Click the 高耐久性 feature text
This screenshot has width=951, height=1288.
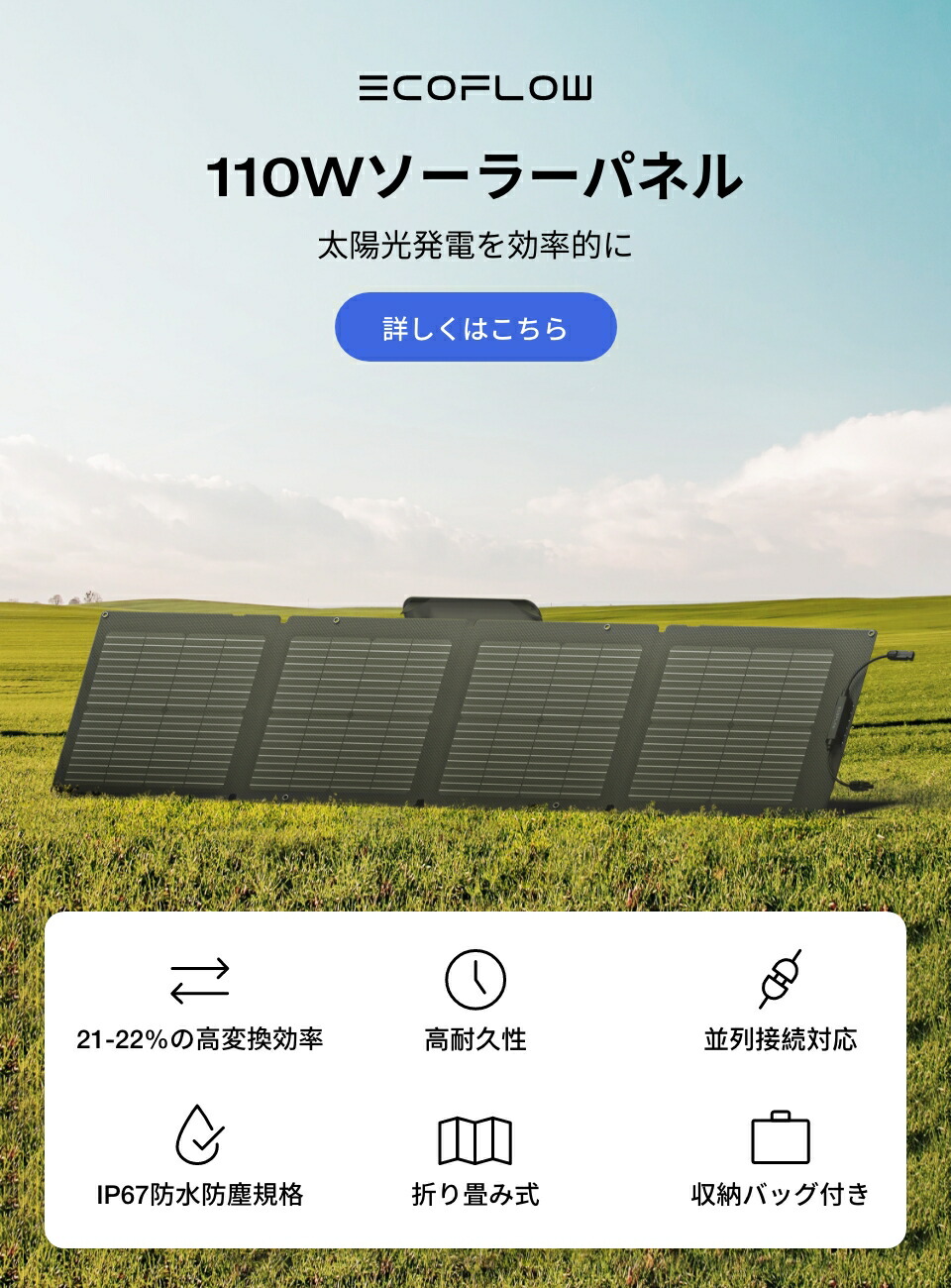475,1040
